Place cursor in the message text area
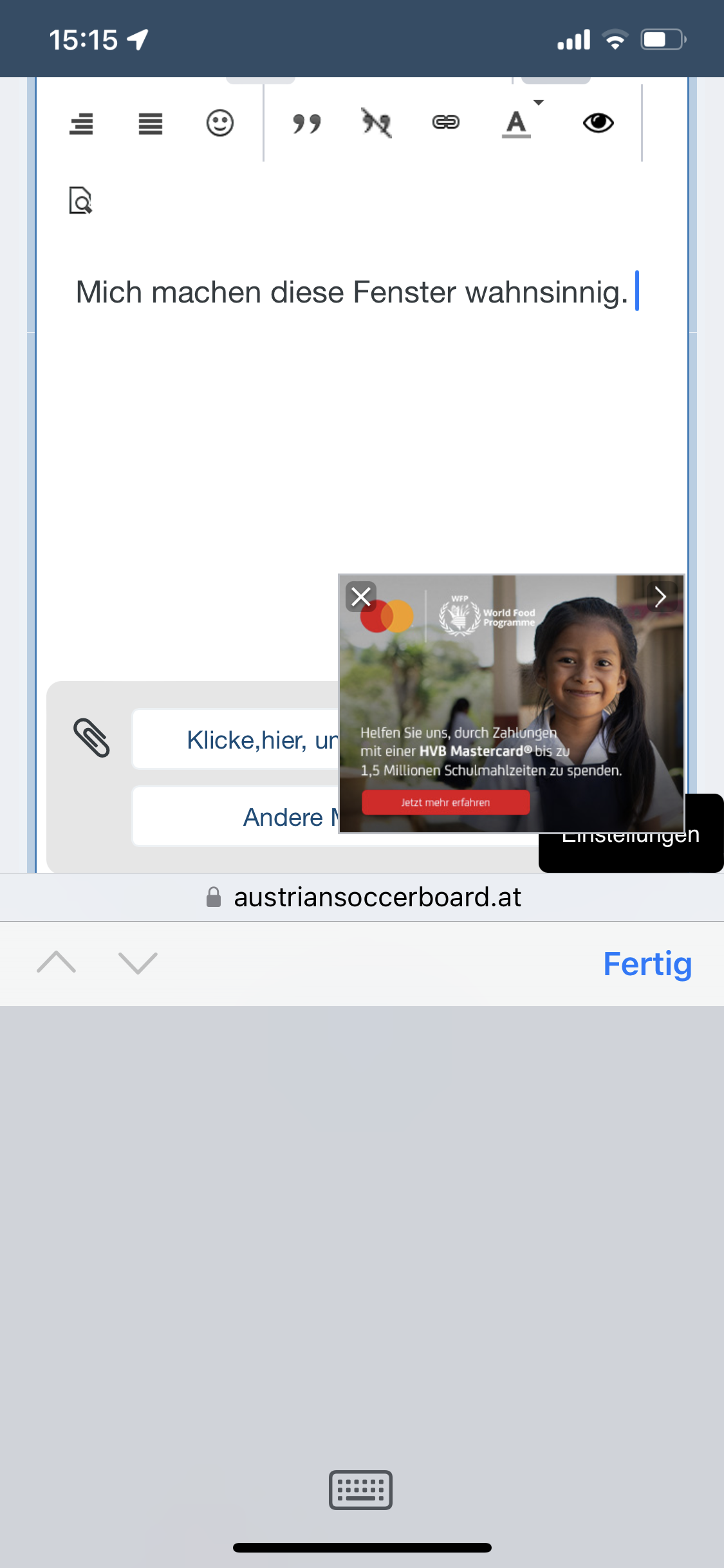This screenshot has height=1568, width=724. click(x=362, y=418)
